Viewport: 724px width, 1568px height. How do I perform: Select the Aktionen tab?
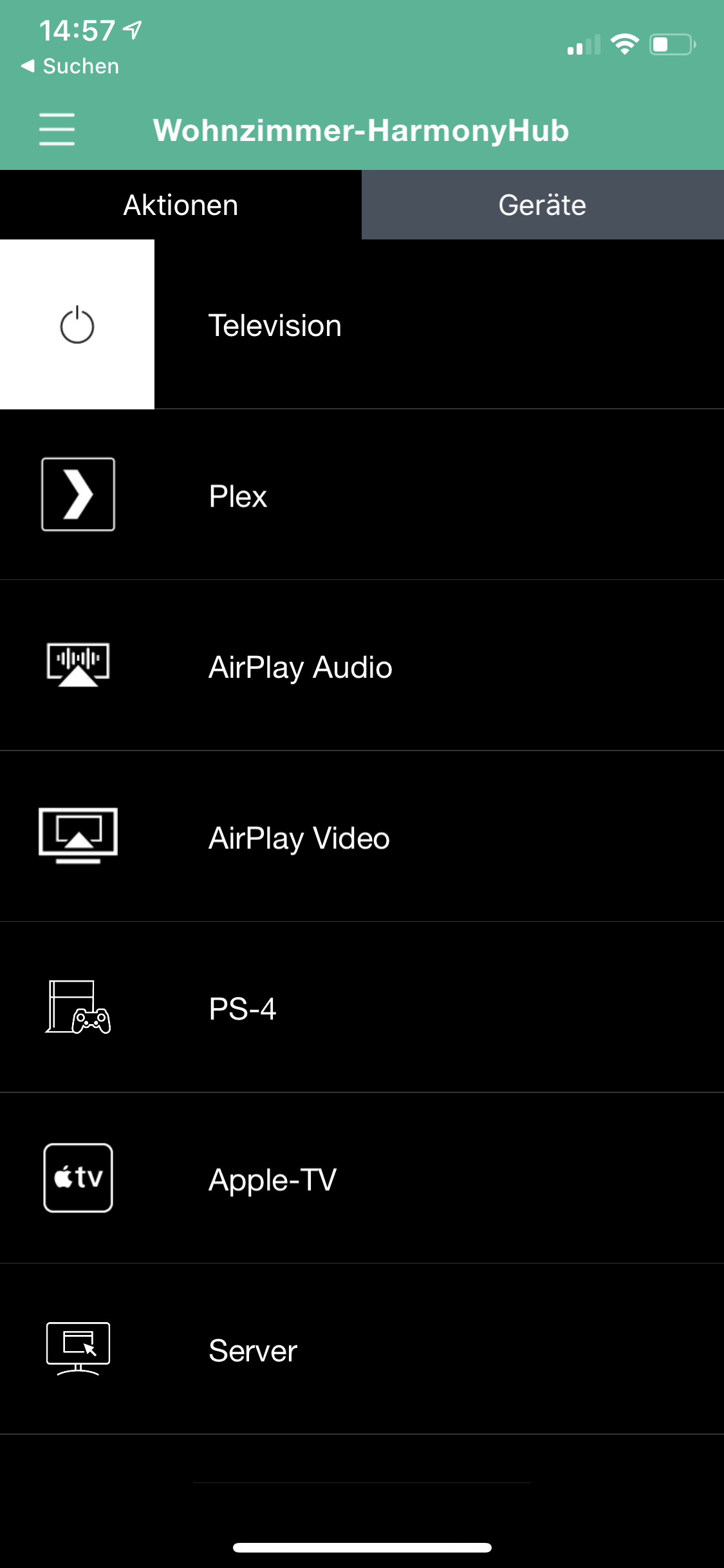tap(181, 205)
